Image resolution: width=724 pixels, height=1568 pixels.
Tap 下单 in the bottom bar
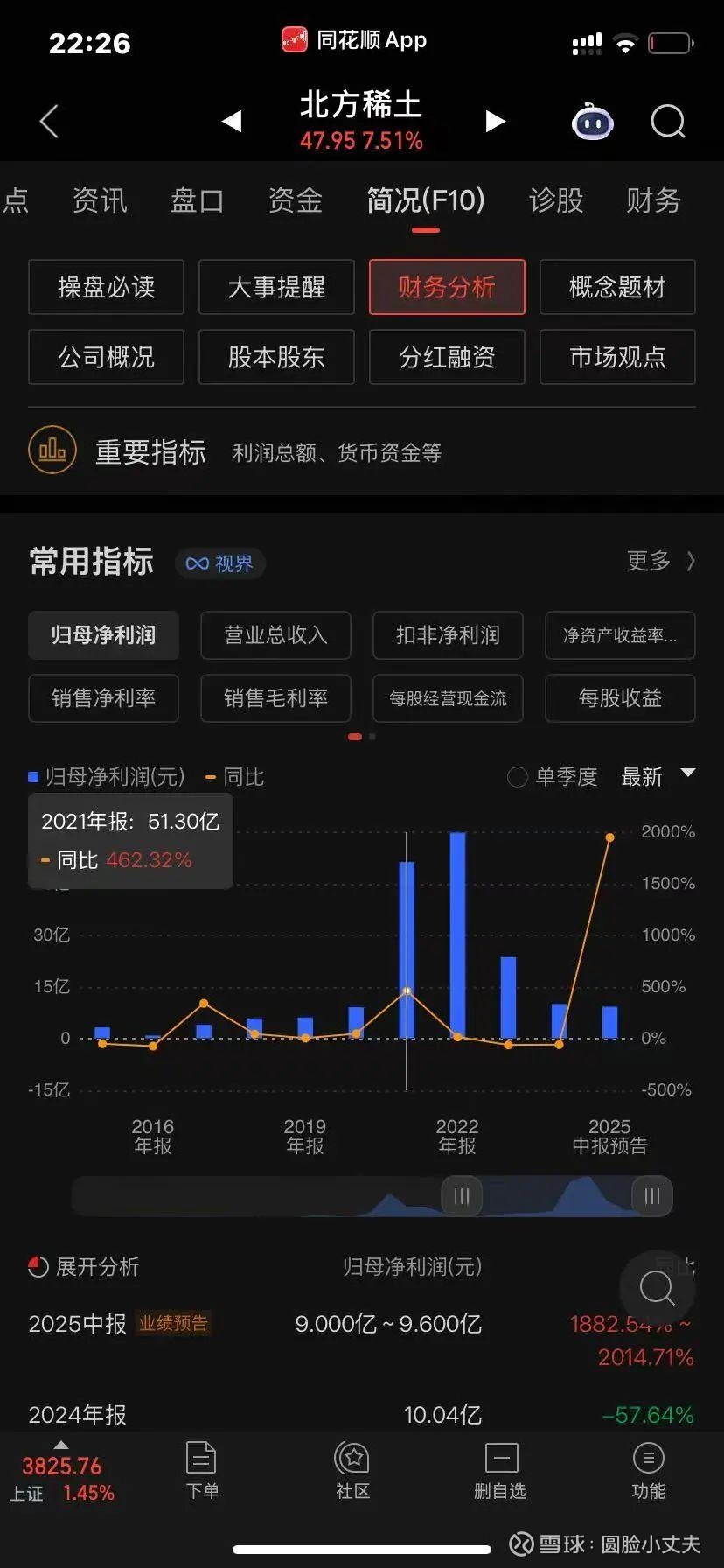coord(202,1470)
